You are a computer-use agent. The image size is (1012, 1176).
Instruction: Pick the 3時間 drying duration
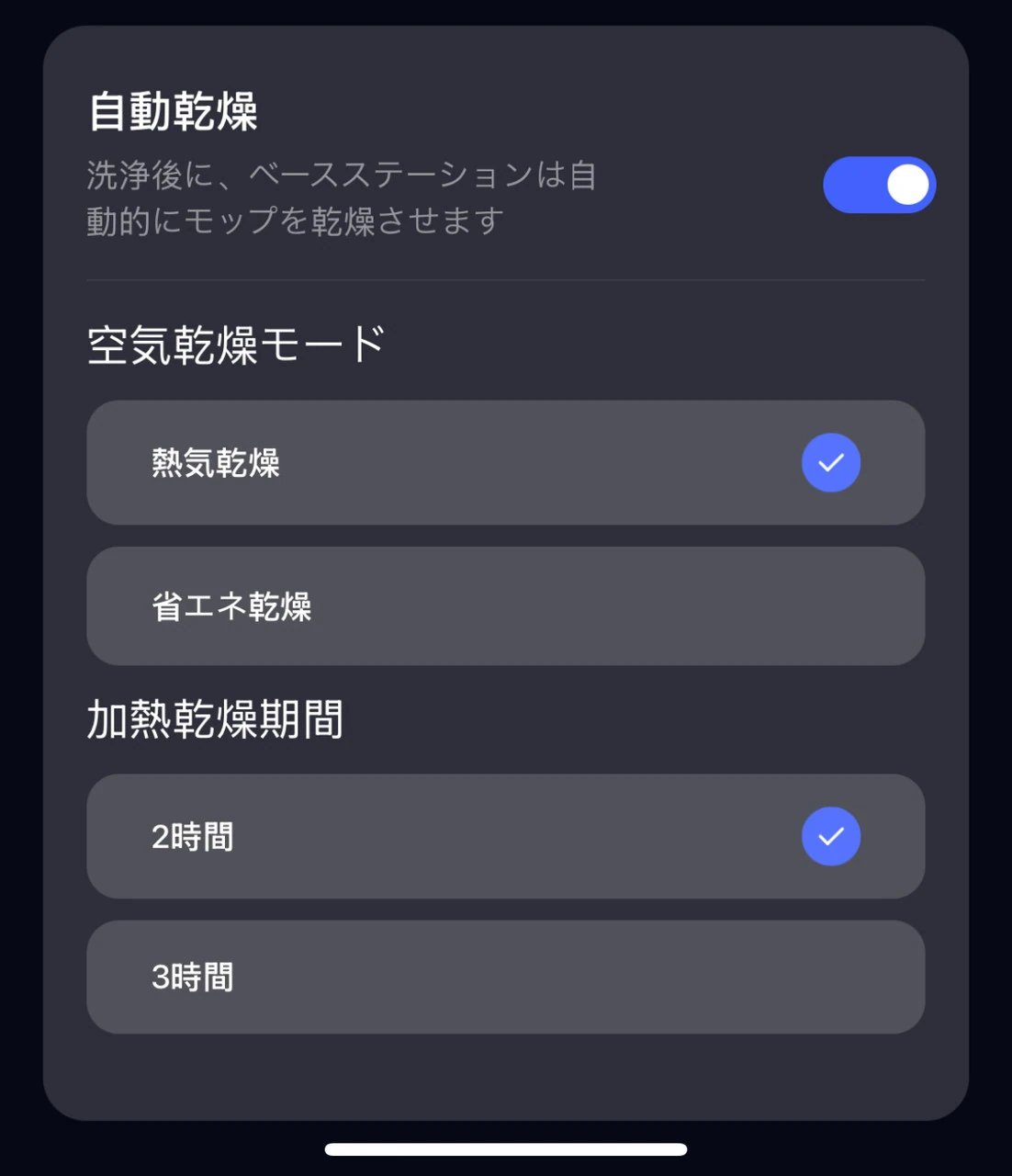pyautogui.click(x=505, y=977)
